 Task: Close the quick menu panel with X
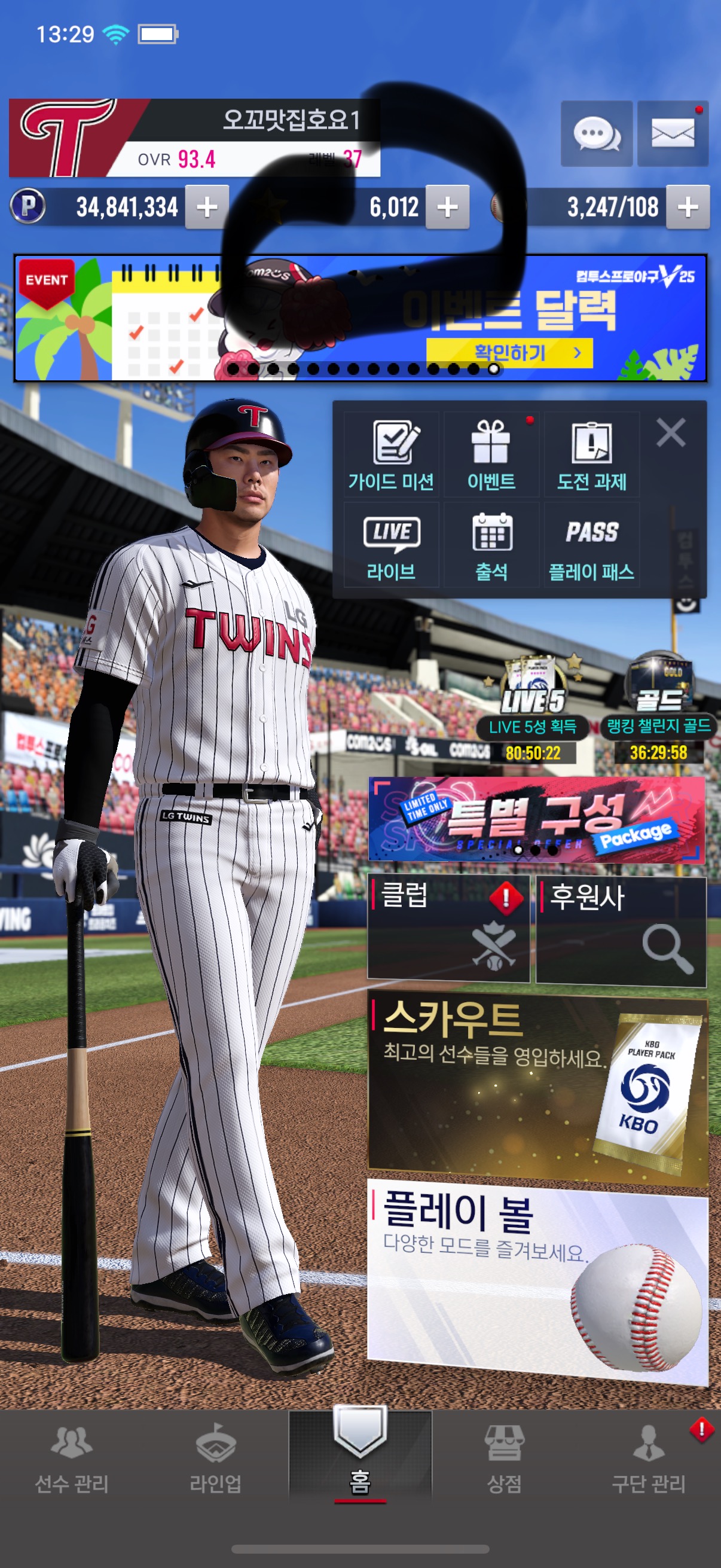pos(671,432)
